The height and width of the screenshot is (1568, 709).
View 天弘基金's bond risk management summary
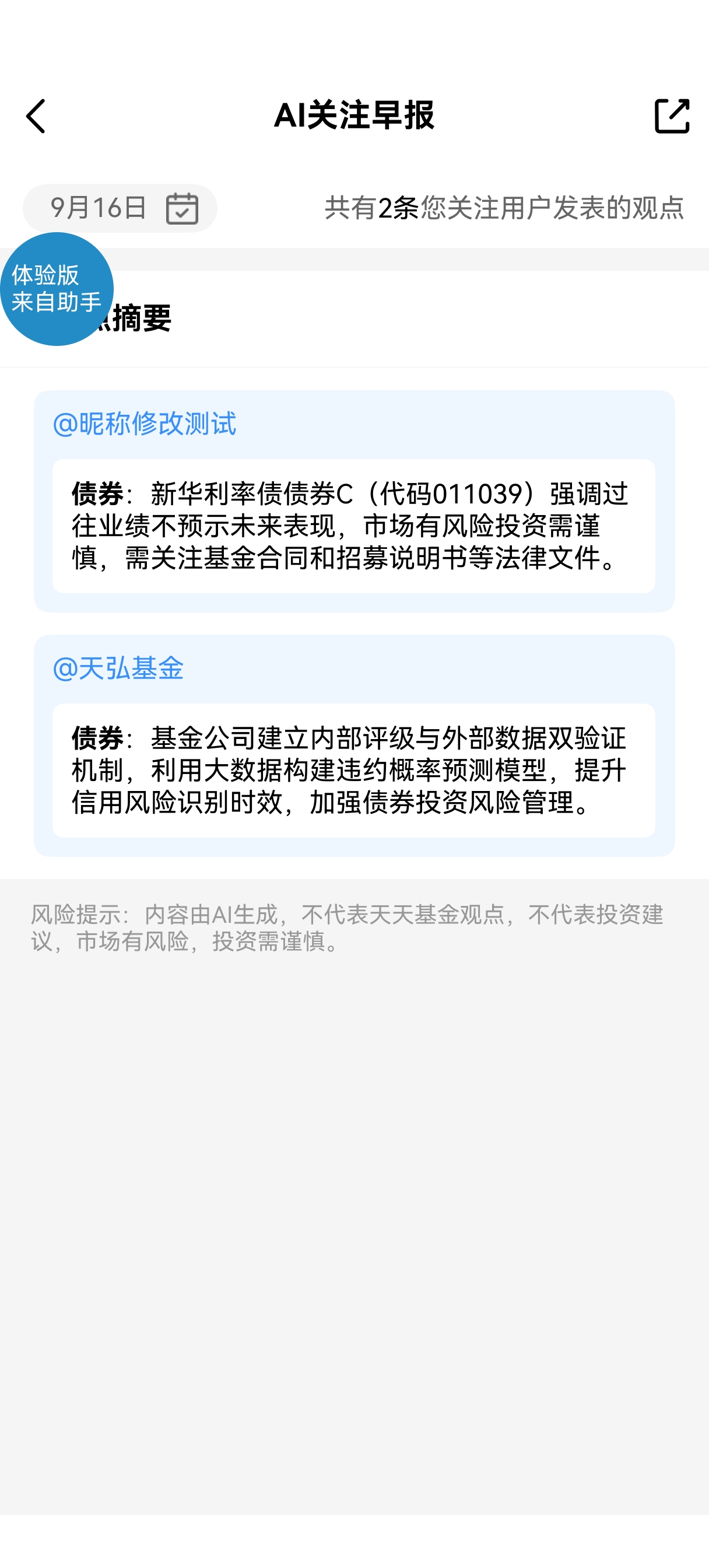click(x=353, y=771)
